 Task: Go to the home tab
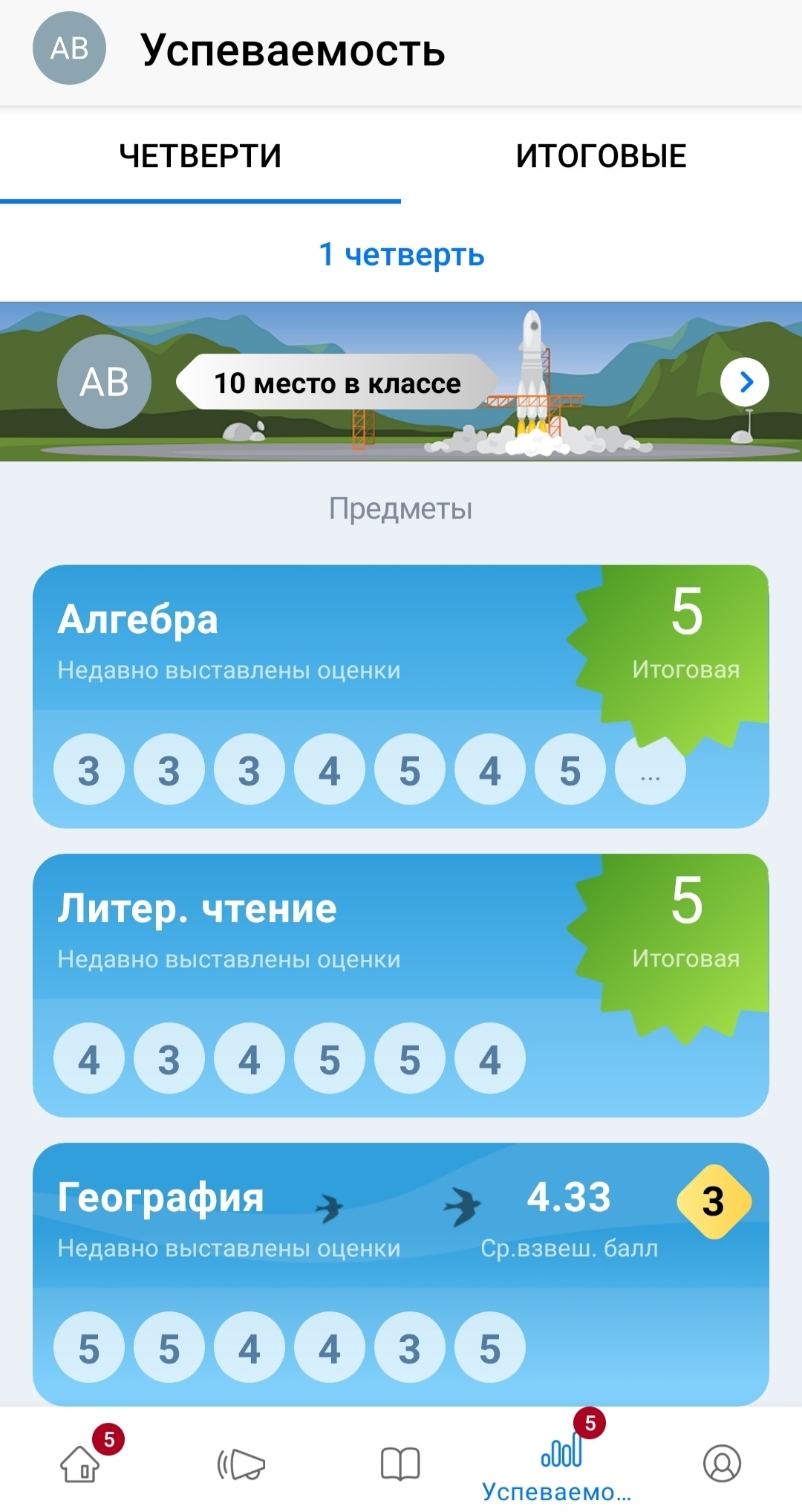(x=80, y=1464)
